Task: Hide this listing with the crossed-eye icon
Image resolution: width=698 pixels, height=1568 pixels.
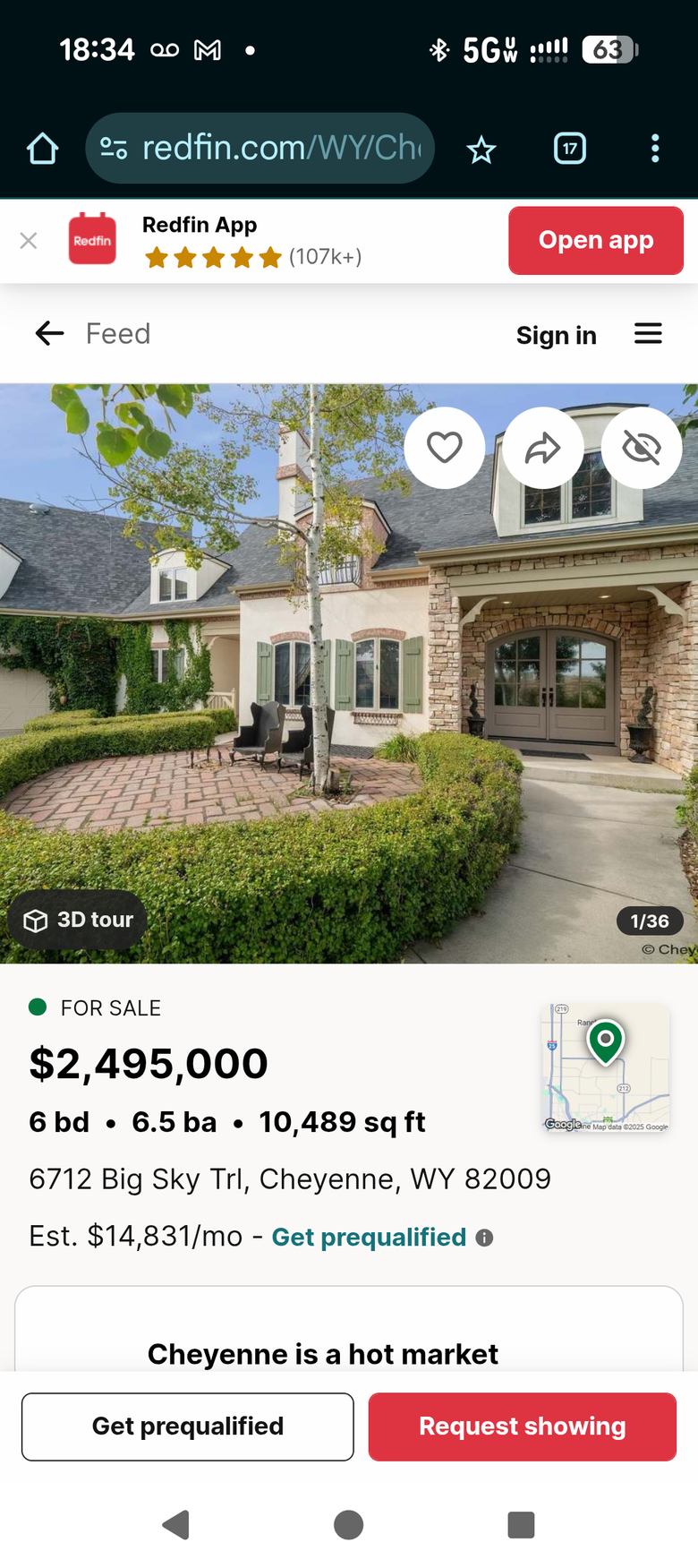Action: click(x=642, y=448)
